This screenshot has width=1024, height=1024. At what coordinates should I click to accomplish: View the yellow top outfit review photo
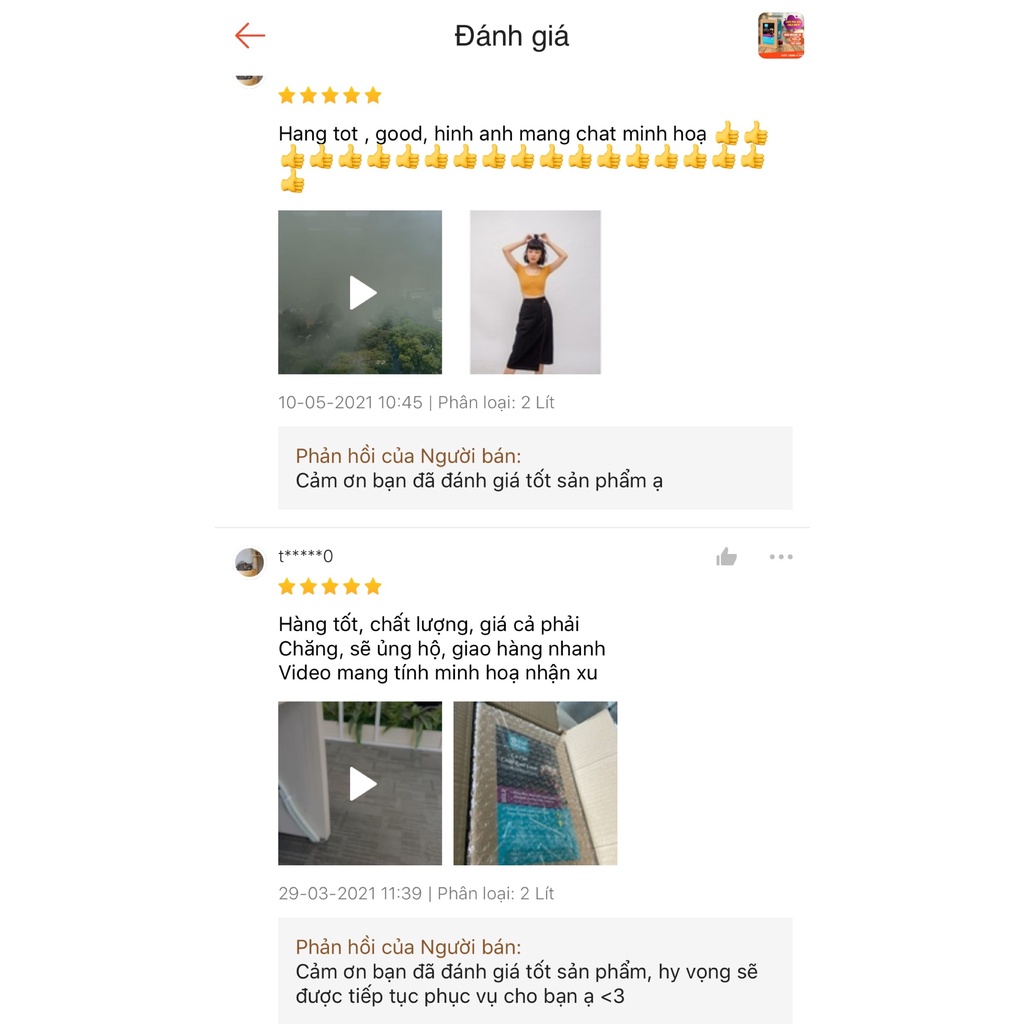coord(535,292)
